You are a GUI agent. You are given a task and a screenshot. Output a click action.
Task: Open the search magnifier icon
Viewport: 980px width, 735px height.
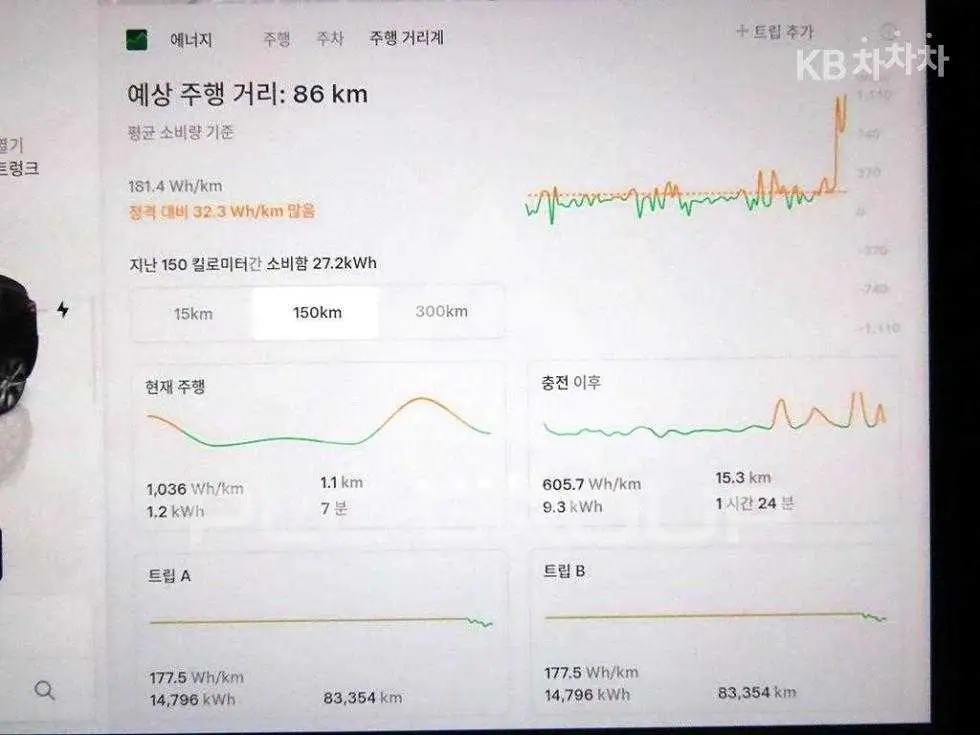pos(44,691)
